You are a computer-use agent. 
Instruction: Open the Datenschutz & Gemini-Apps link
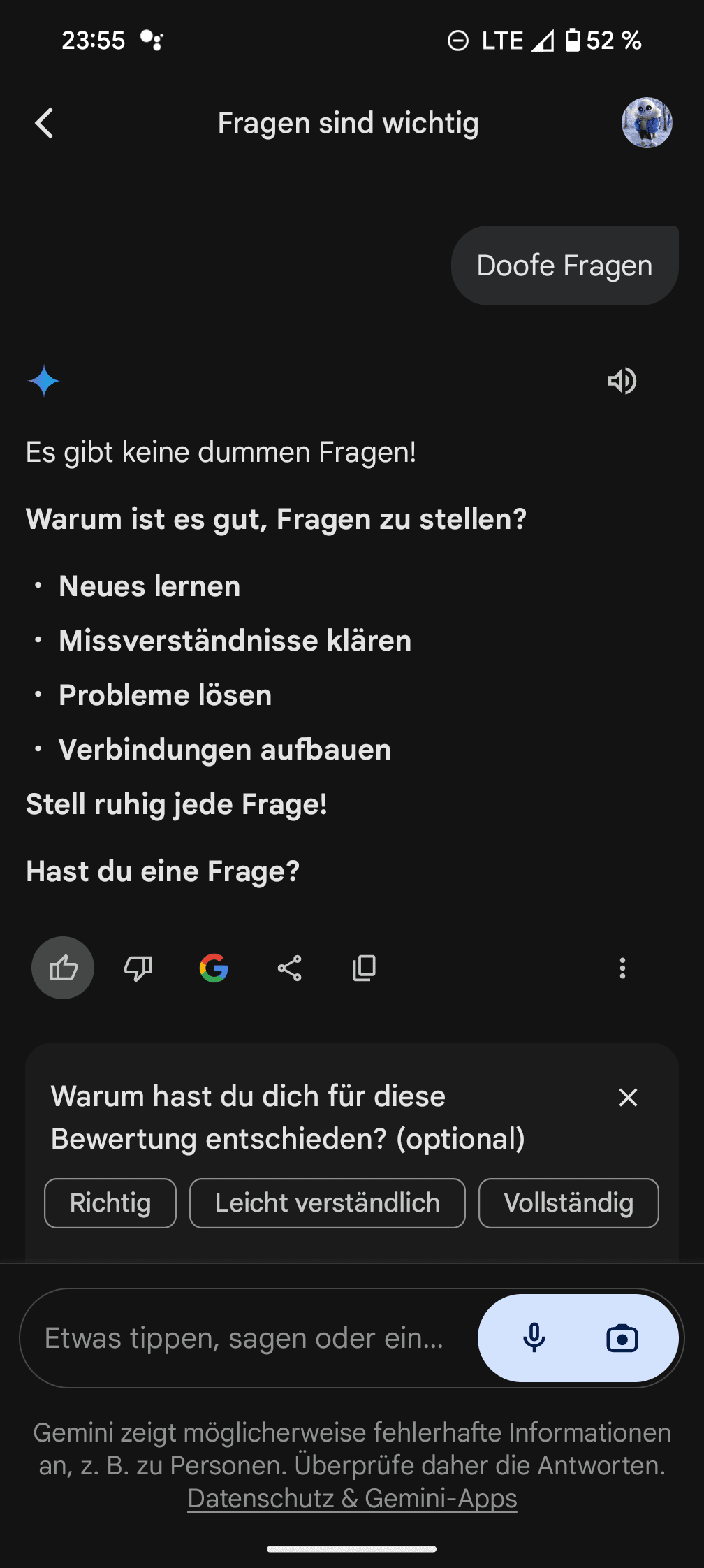[x=352, y=1498]
